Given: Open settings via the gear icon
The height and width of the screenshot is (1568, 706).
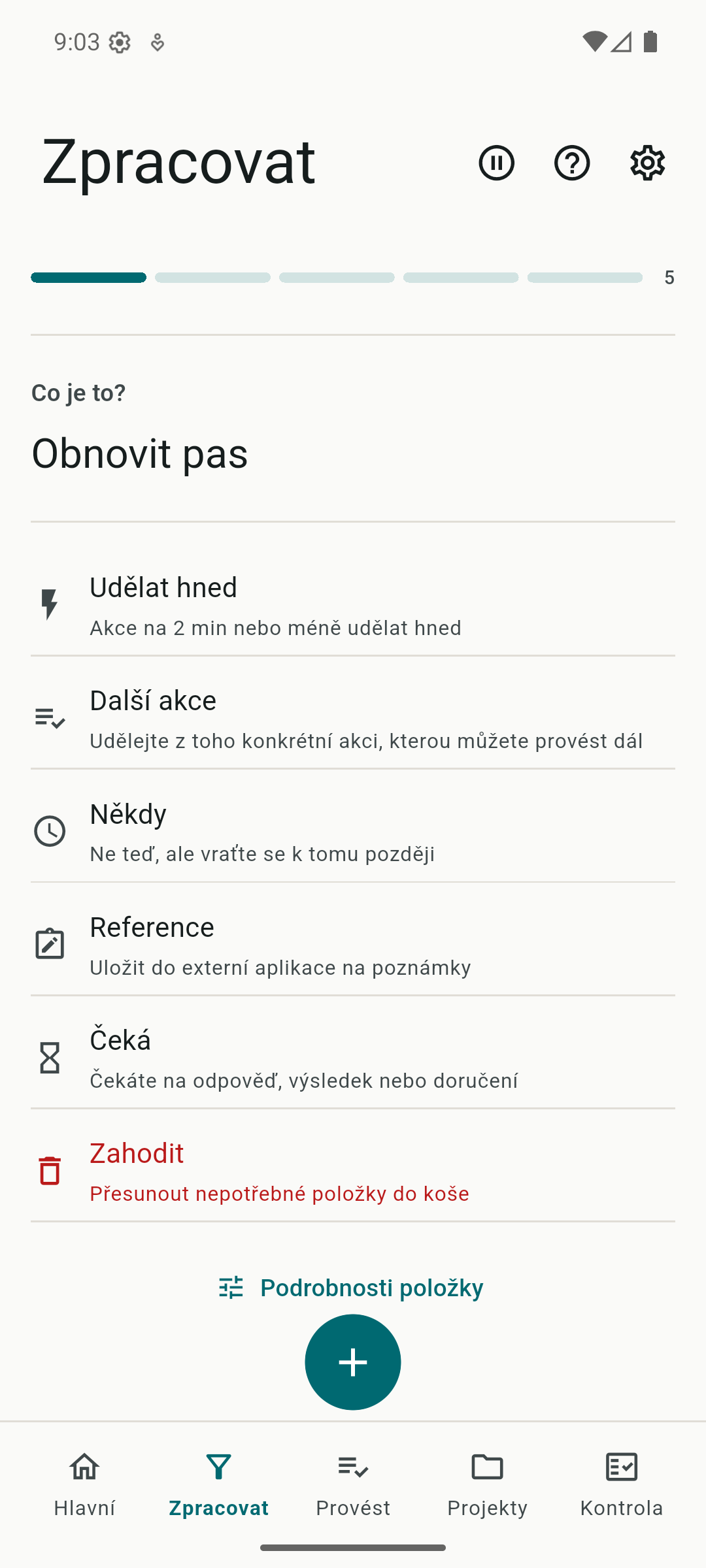Looking at the screenshot, I should pyautogui.click(x=648, y=163).
